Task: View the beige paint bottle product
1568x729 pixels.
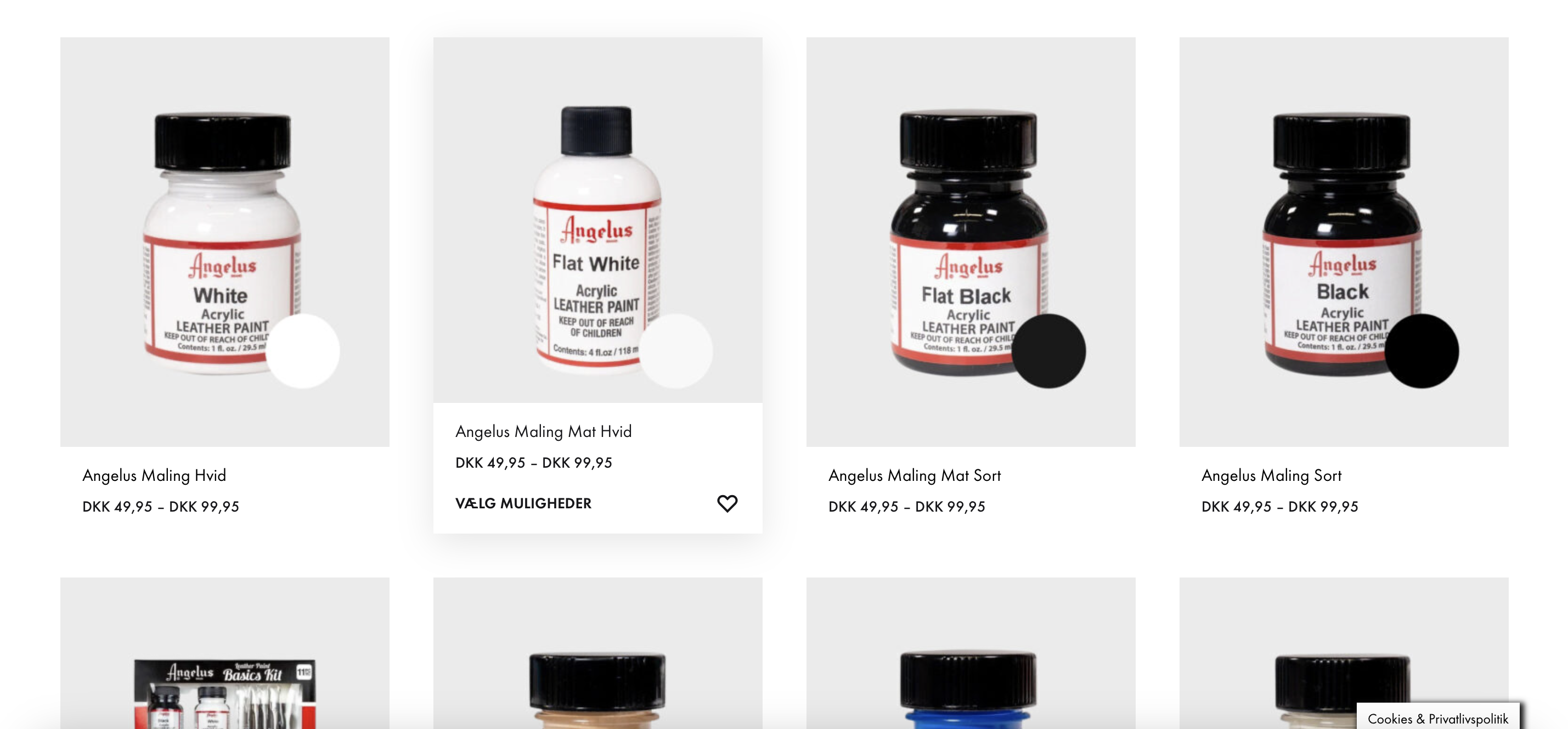Action: (597, 670)
